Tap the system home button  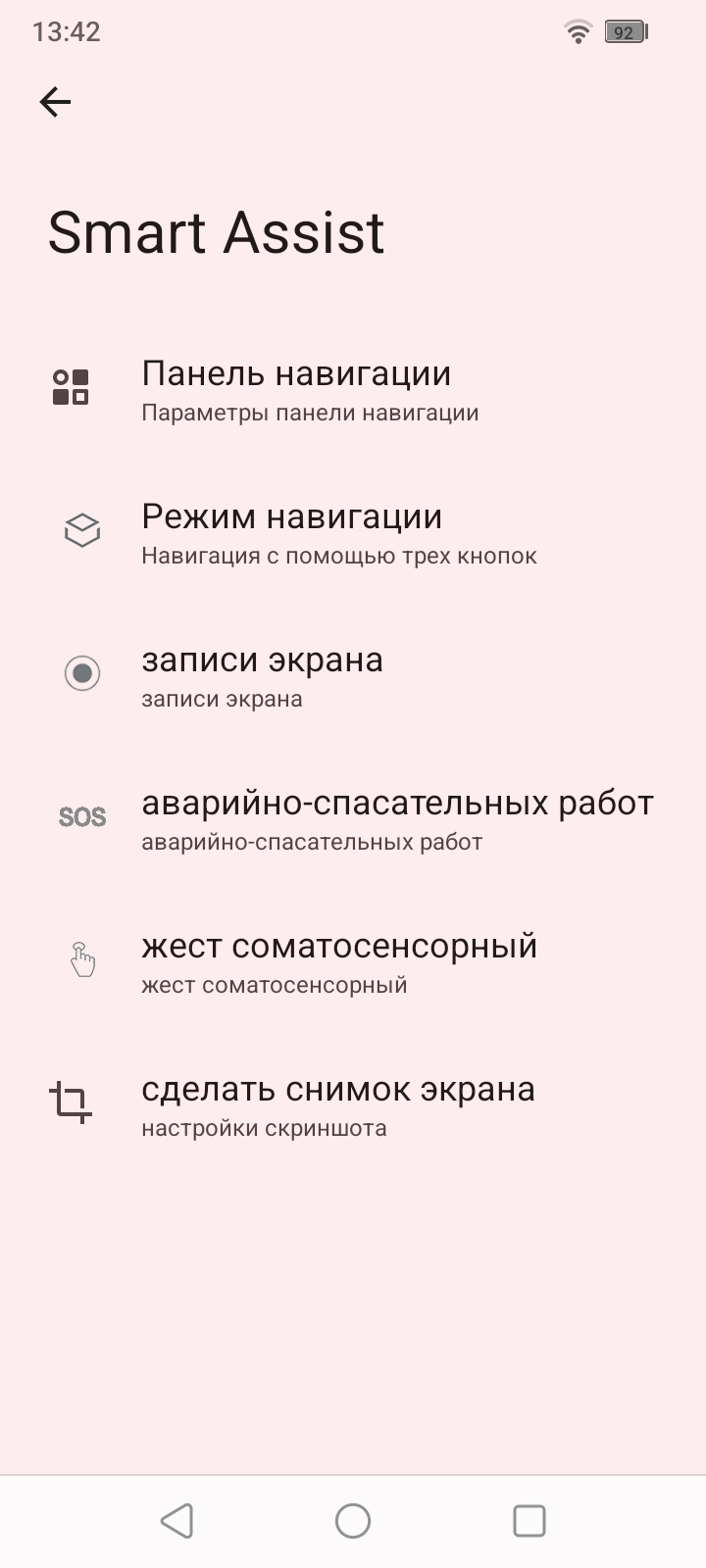point(353,1521)
